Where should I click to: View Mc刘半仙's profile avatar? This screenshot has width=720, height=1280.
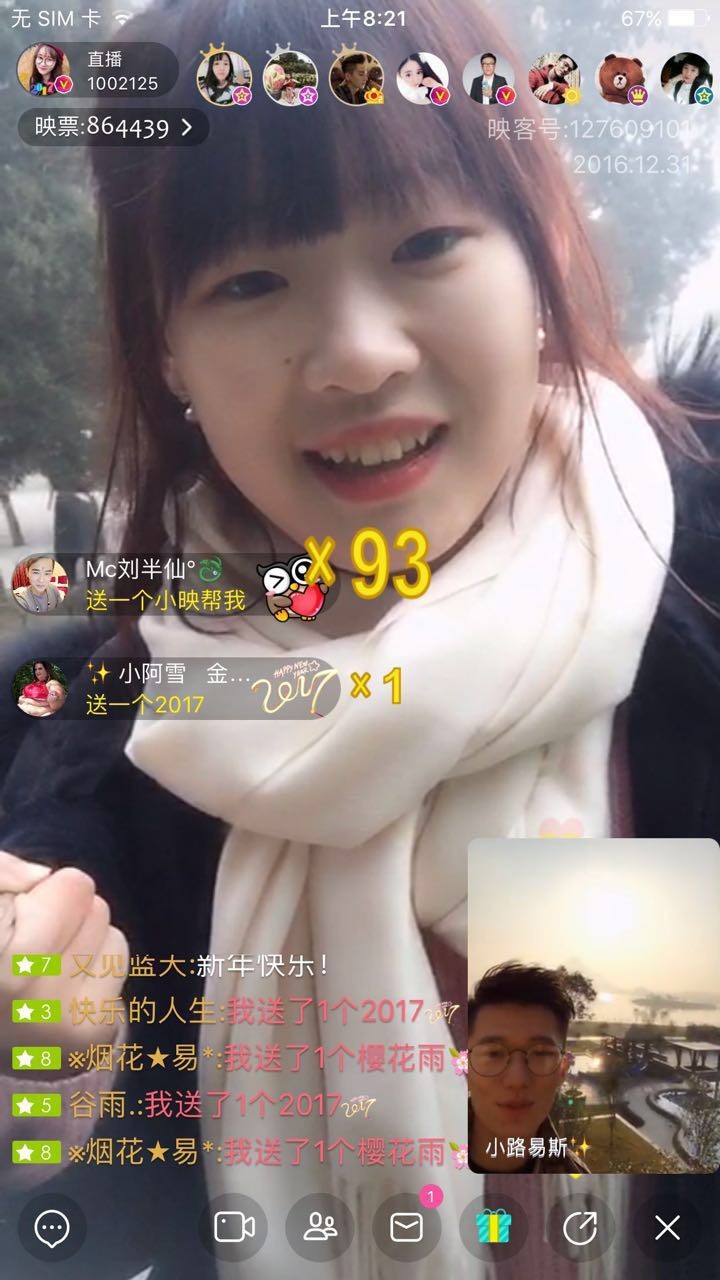pyautogui.click(x=40, y=584)
